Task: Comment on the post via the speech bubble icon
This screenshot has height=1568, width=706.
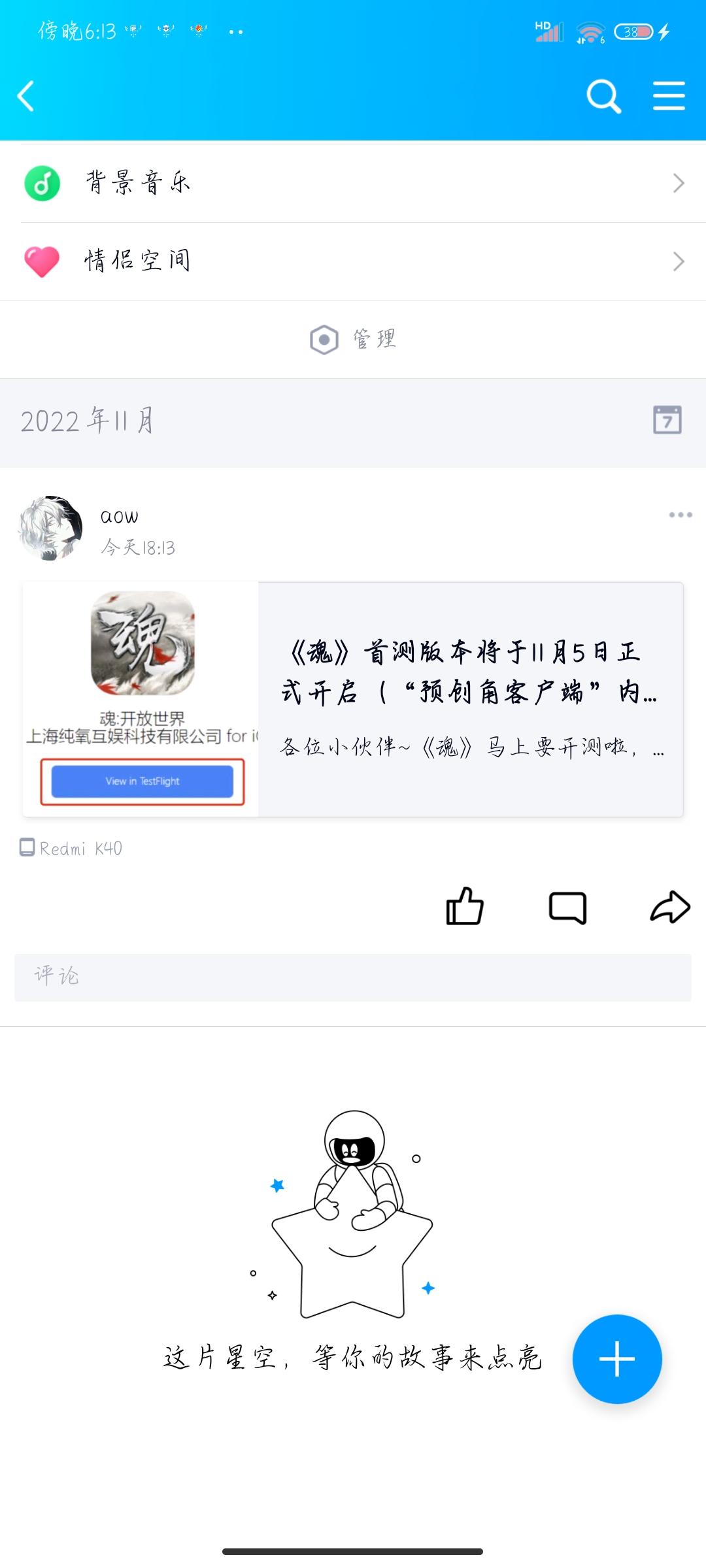Action: [x=567, y=907]
